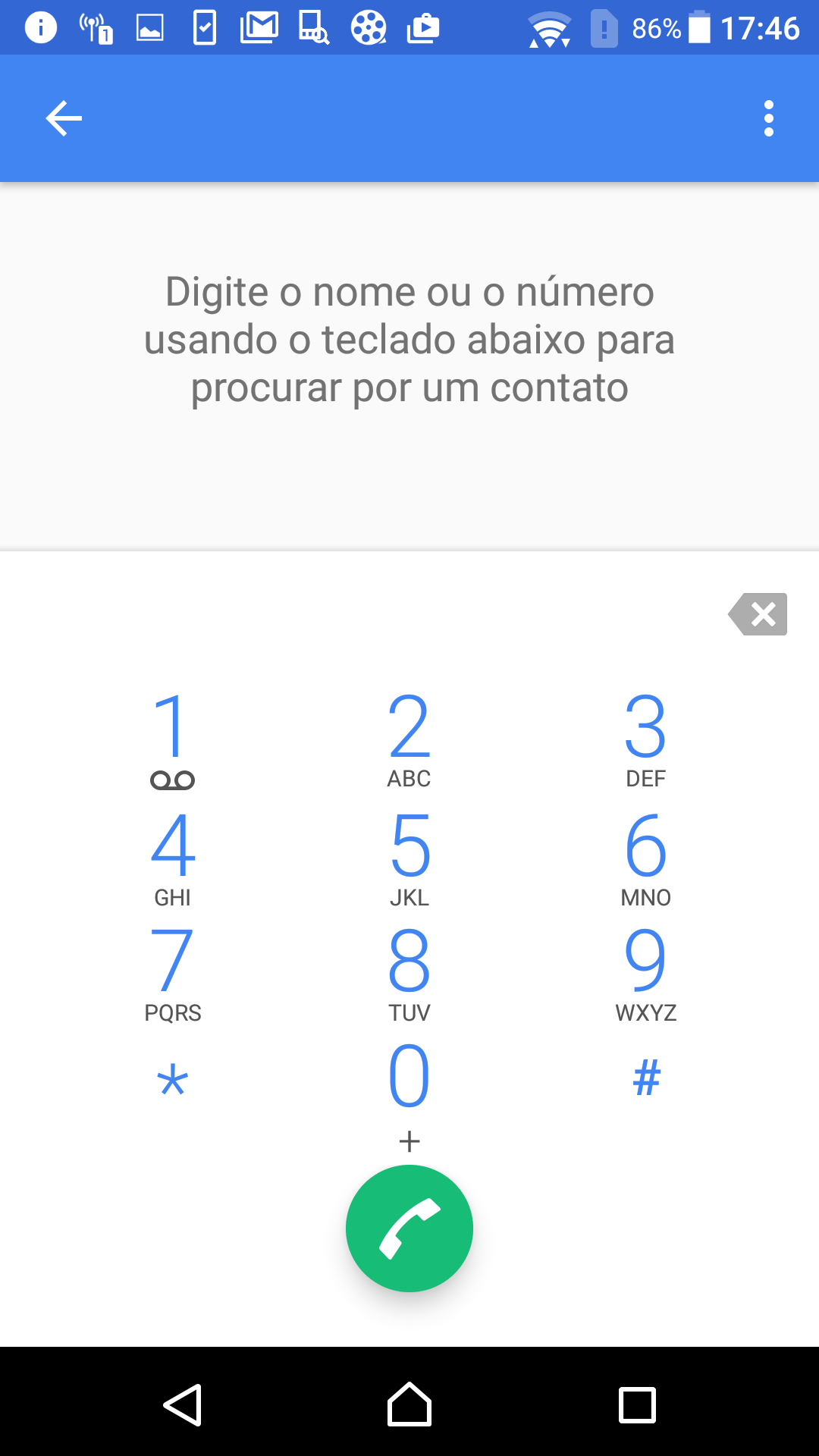Viewport: 819px width, 1456px height.
Task: Tap the 9 WXYZ key
Action: [646, 974]
